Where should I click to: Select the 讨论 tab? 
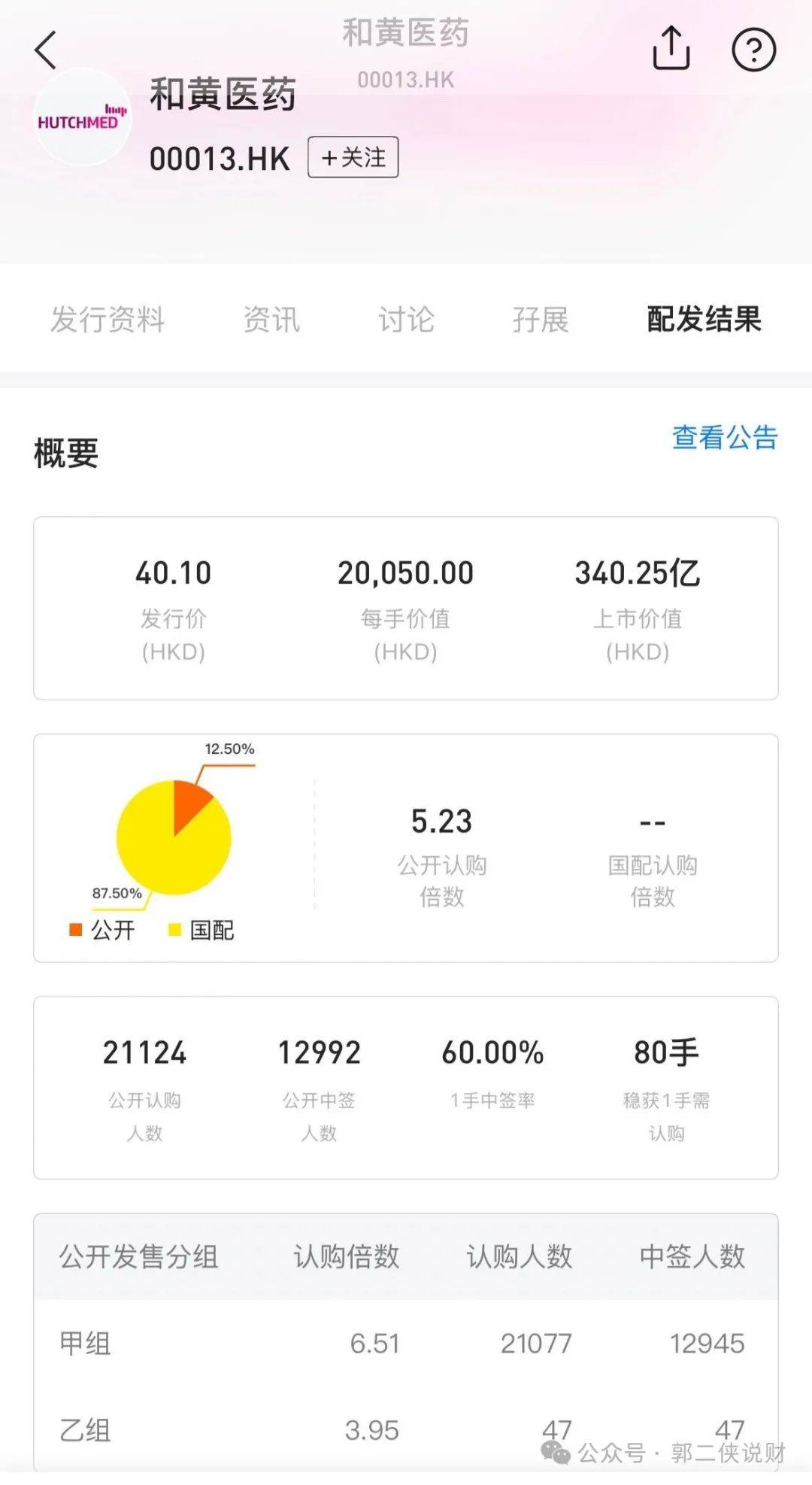[x=406, y=320]
